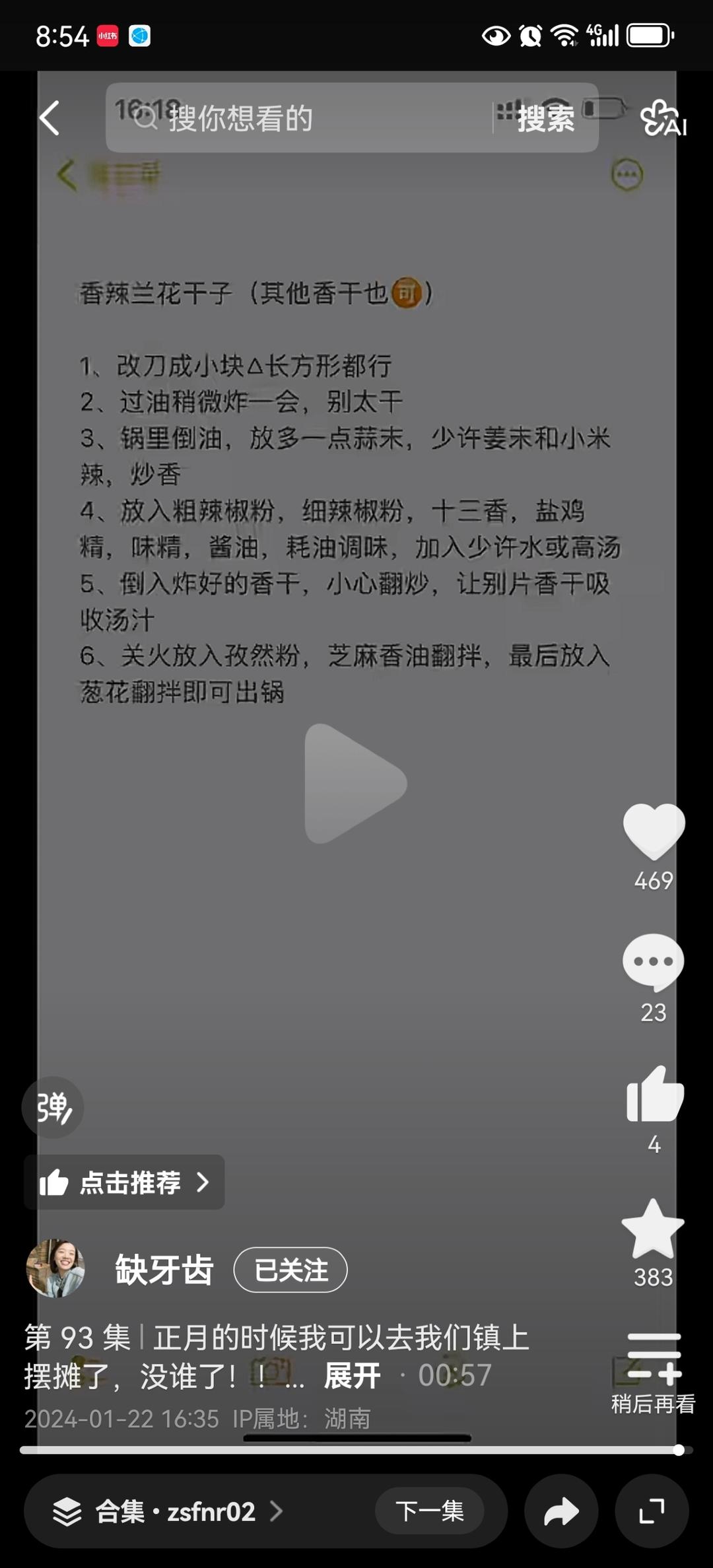Toggle the 弹 danmaku button
Viewport: 713px width, 1568px height.
53,1107
